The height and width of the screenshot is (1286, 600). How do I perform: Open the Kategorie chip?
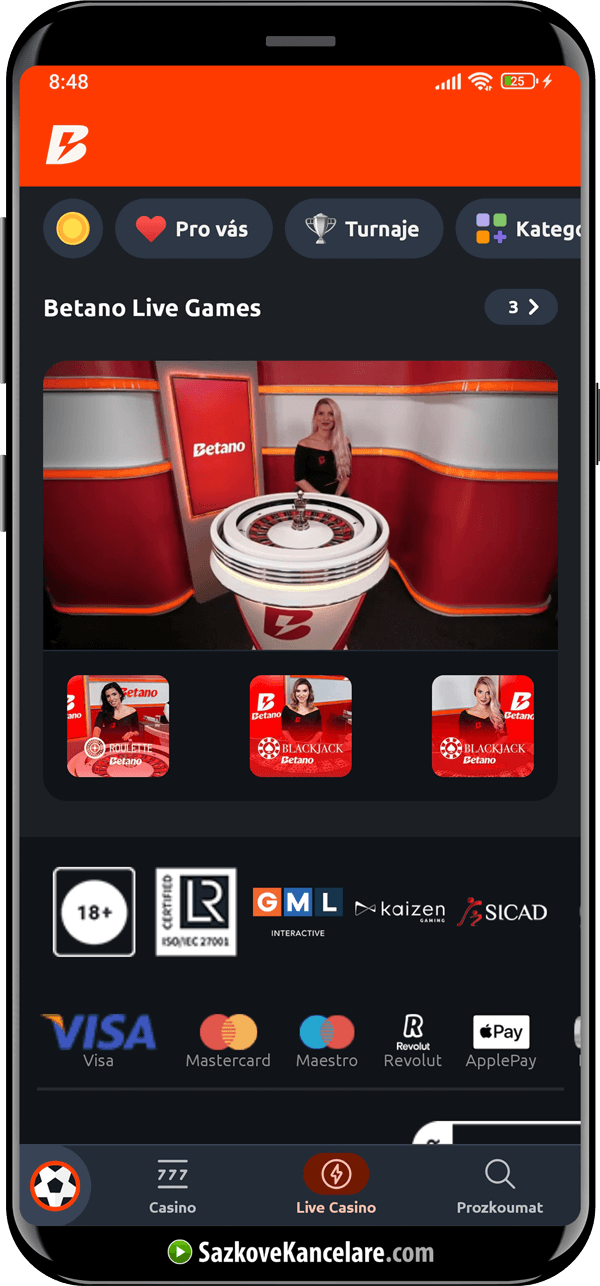tap(520, 229)
